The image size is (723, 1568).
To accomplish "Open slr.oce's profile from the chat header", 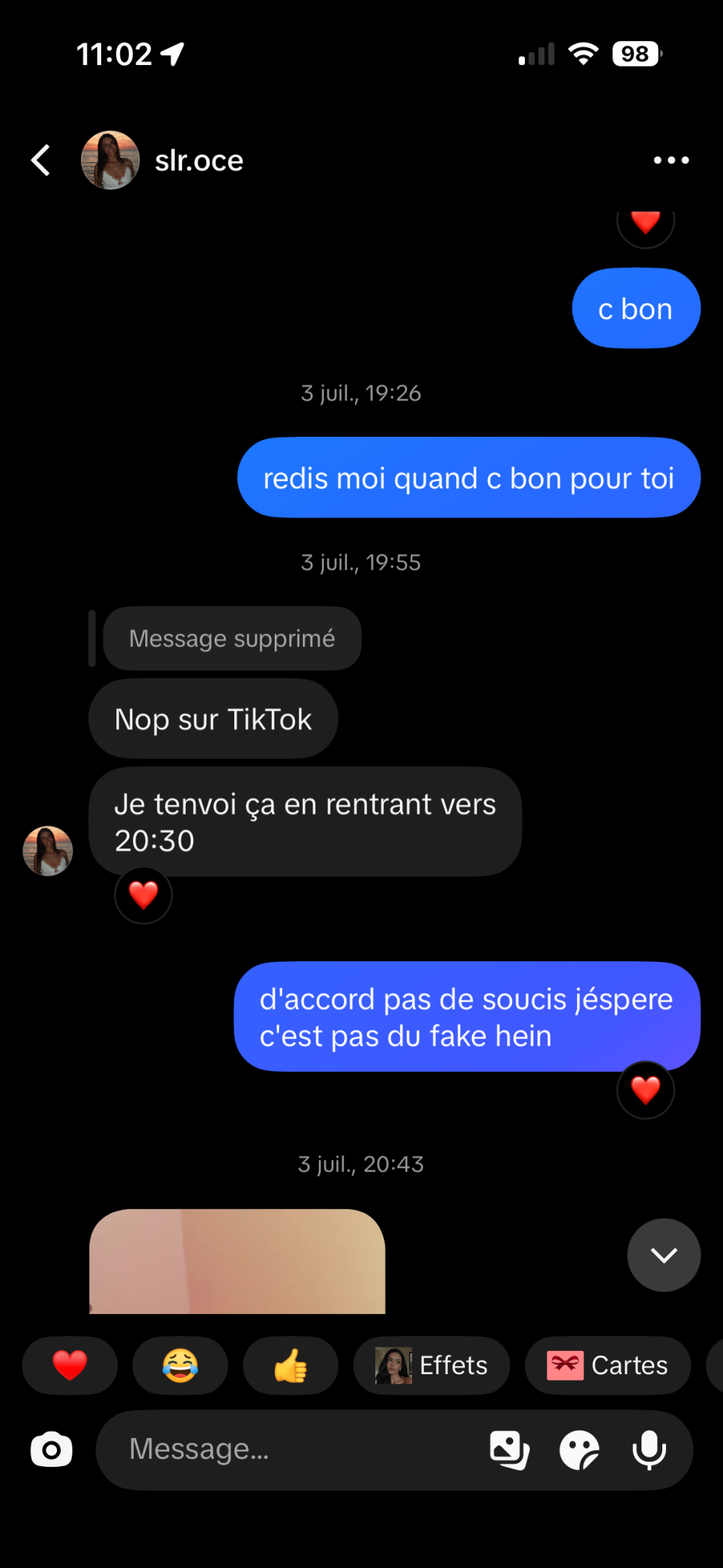I will point(162,160).
